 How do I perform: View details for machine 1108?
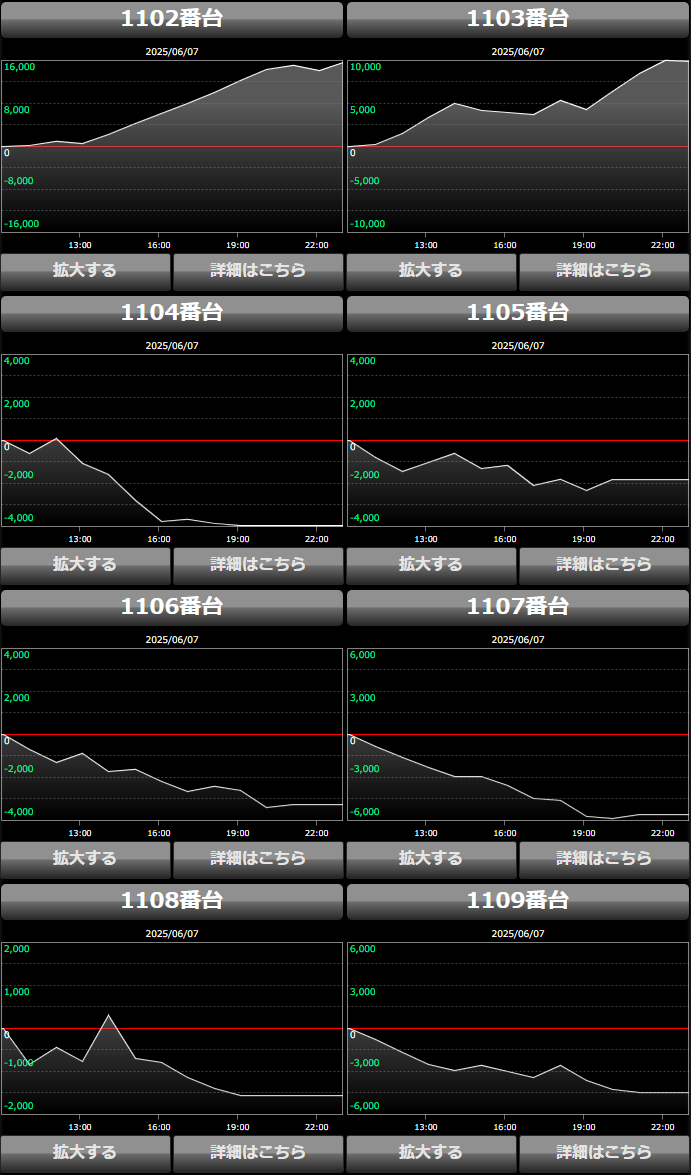coord(258,1152)
